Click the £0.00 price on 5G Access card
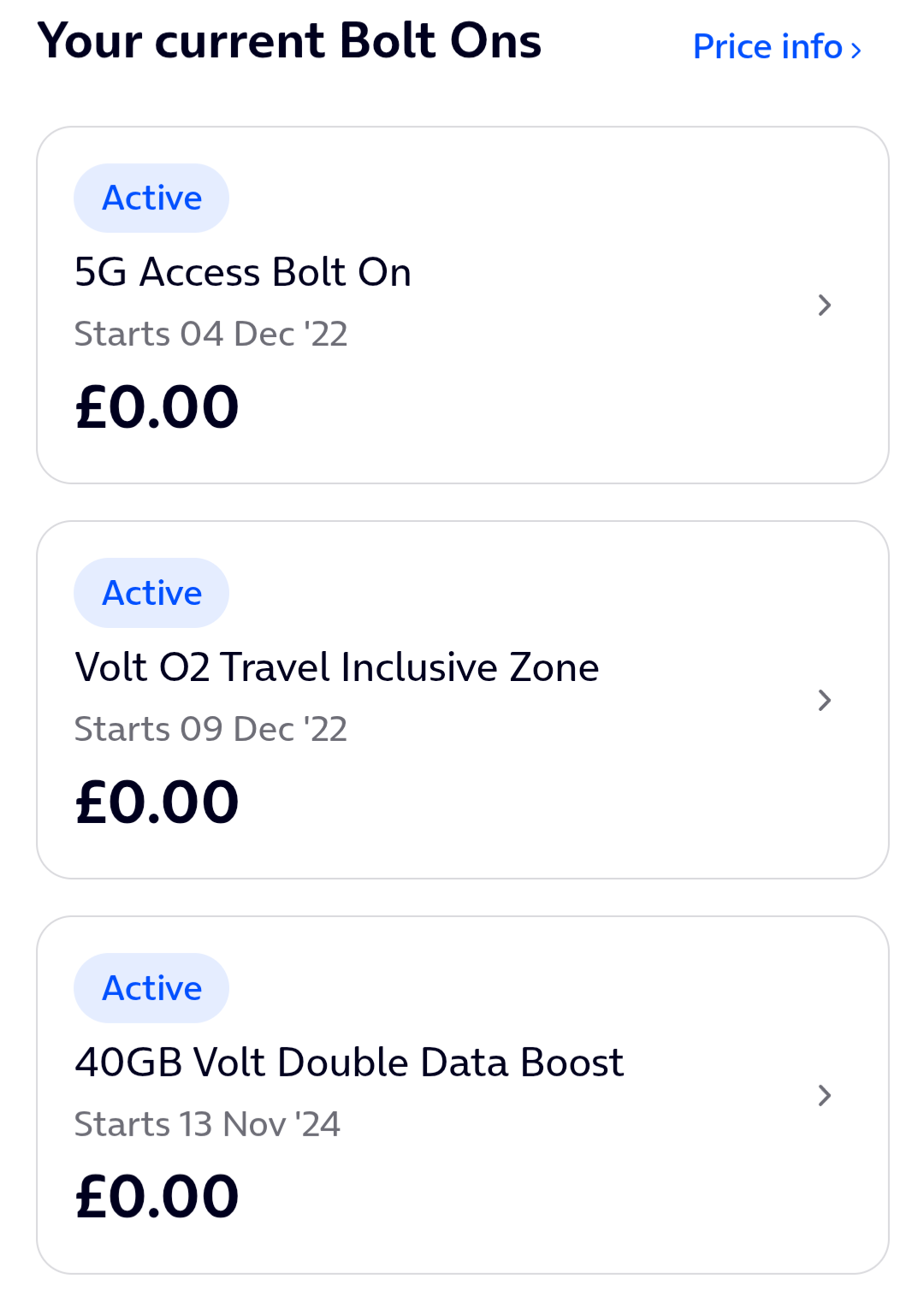 (x=157, y=406)
